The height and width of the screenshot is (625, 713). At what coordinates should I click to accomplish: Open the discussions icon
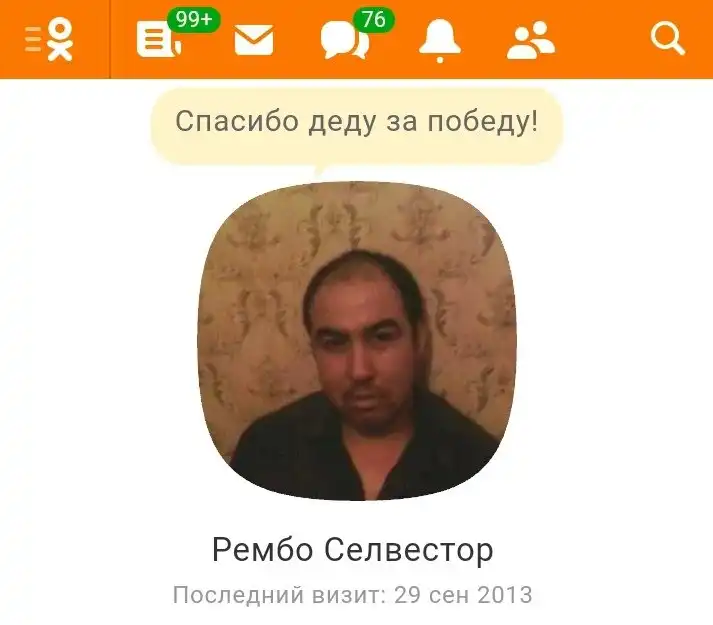pyautogui.click(x=344, y=40)
